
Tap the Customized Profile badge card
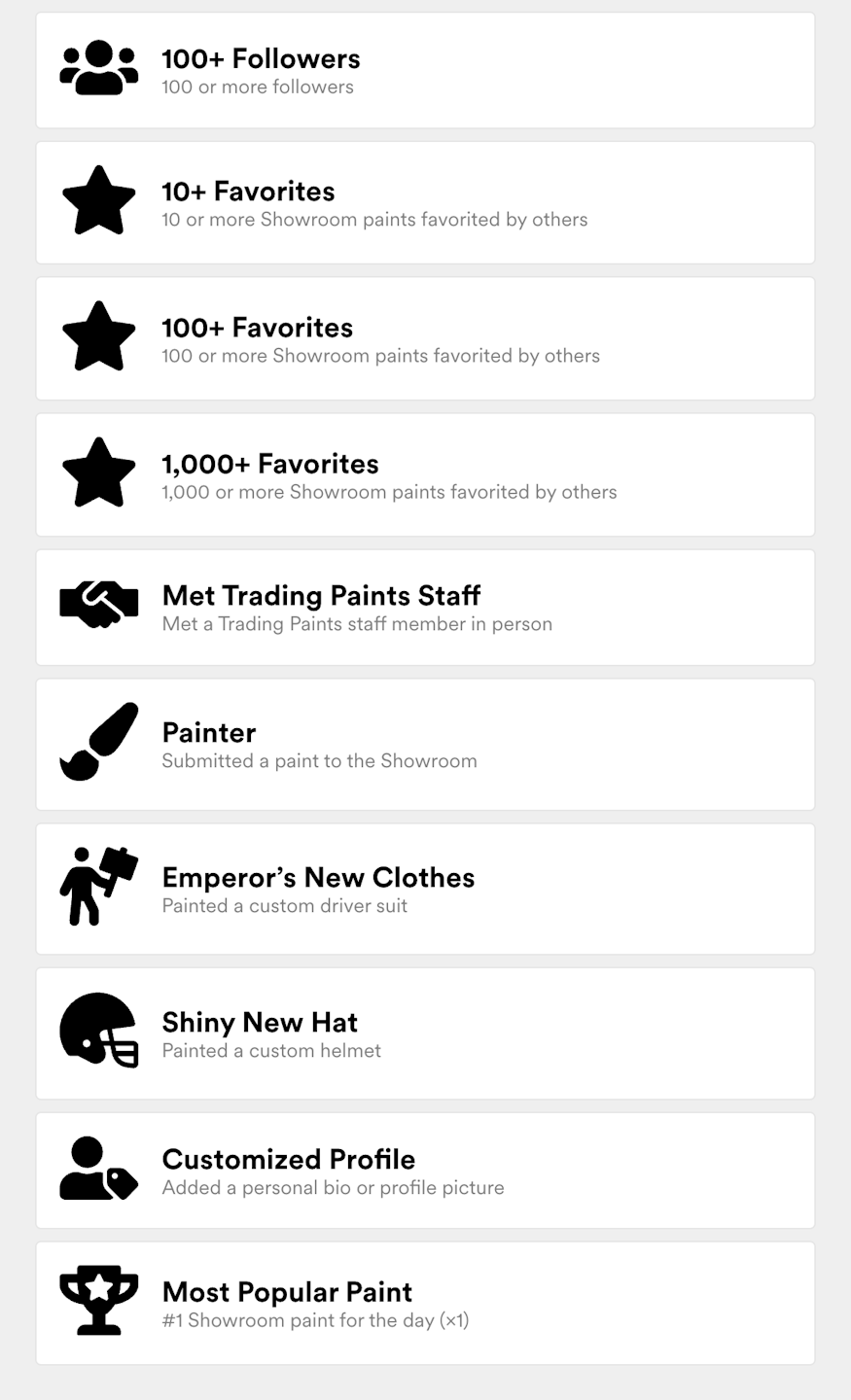pos(425,1171)
